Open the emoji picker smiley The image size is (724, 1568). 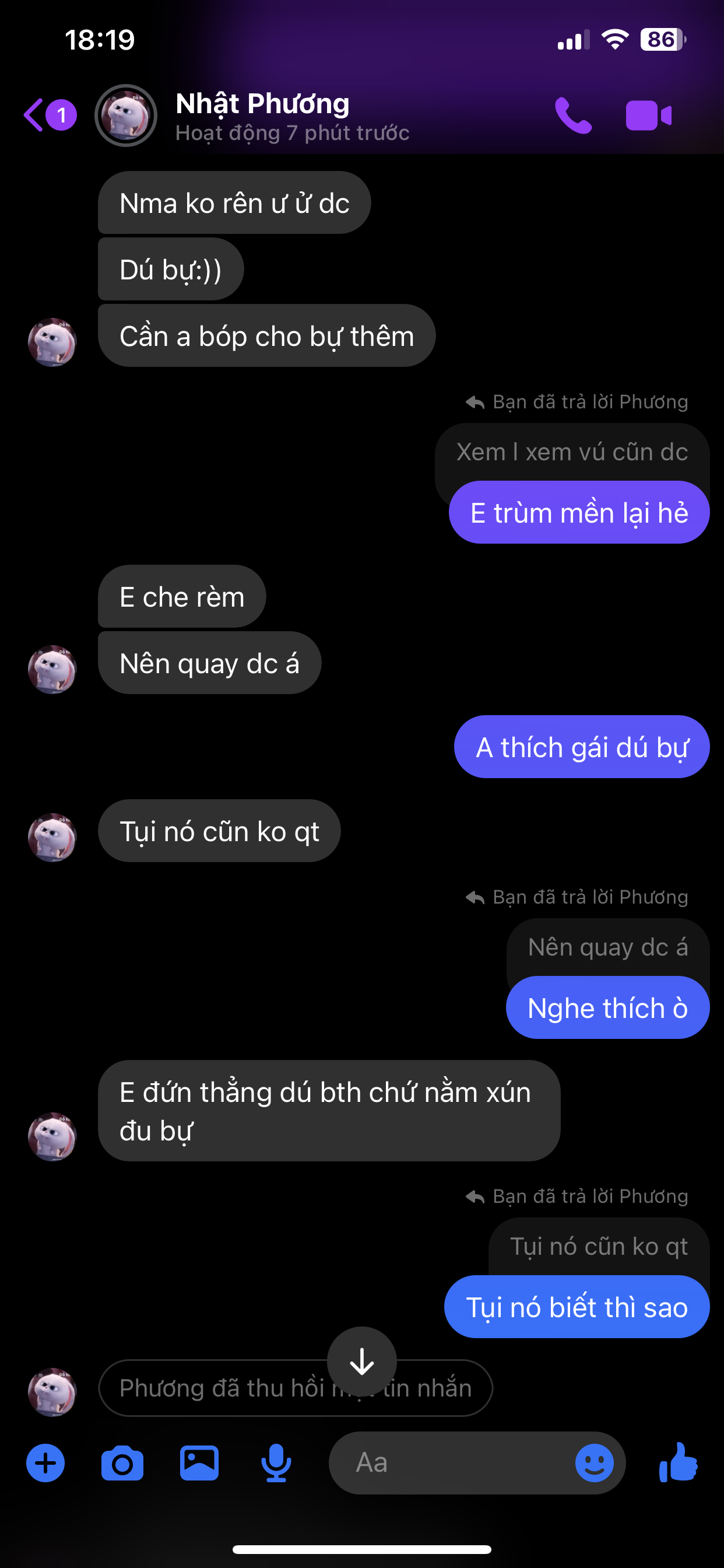pyautogui.click(x=595, y=1462)
